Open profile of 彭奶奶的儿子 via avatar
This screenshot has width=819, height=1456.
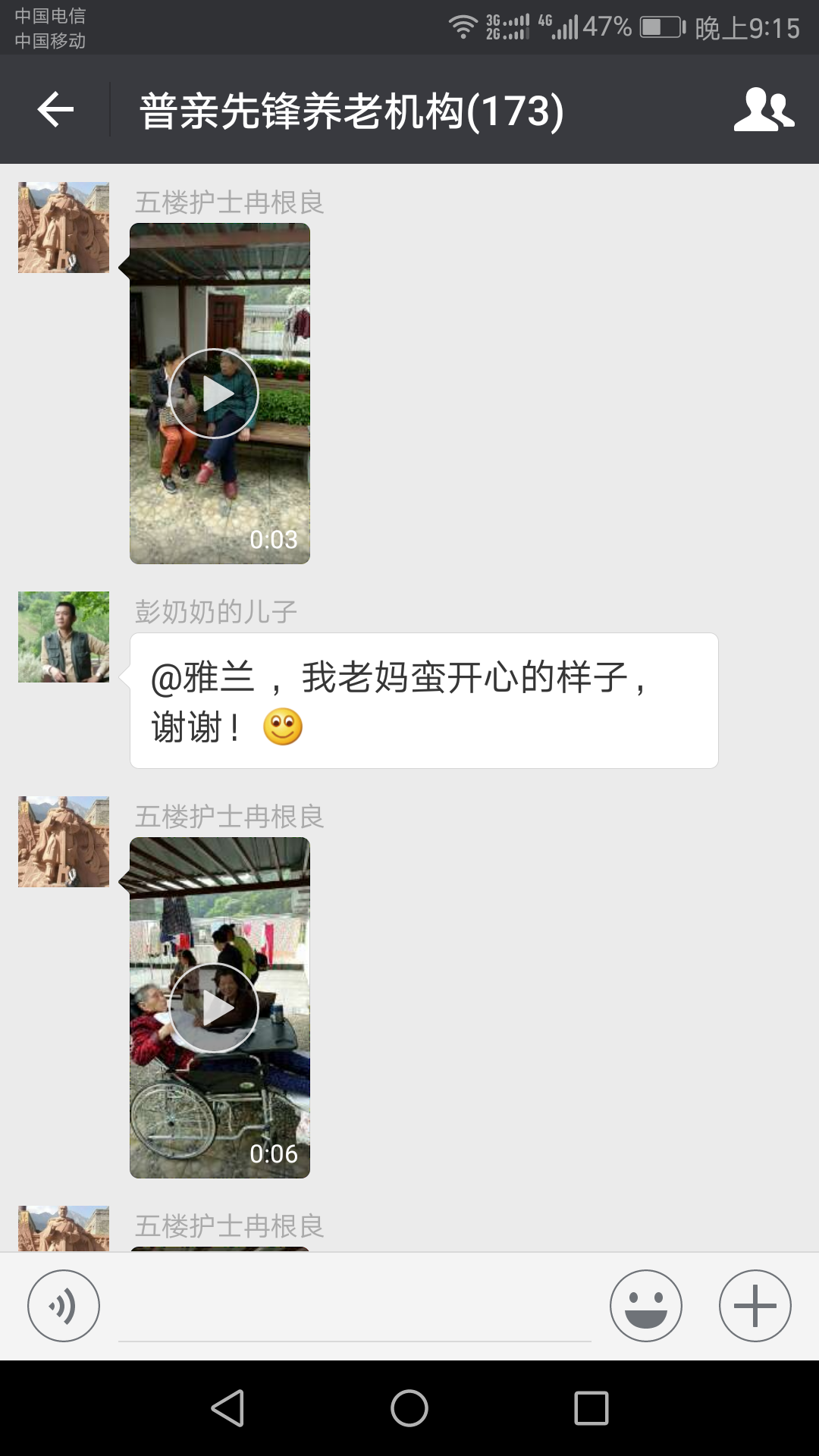click(64, 637)
